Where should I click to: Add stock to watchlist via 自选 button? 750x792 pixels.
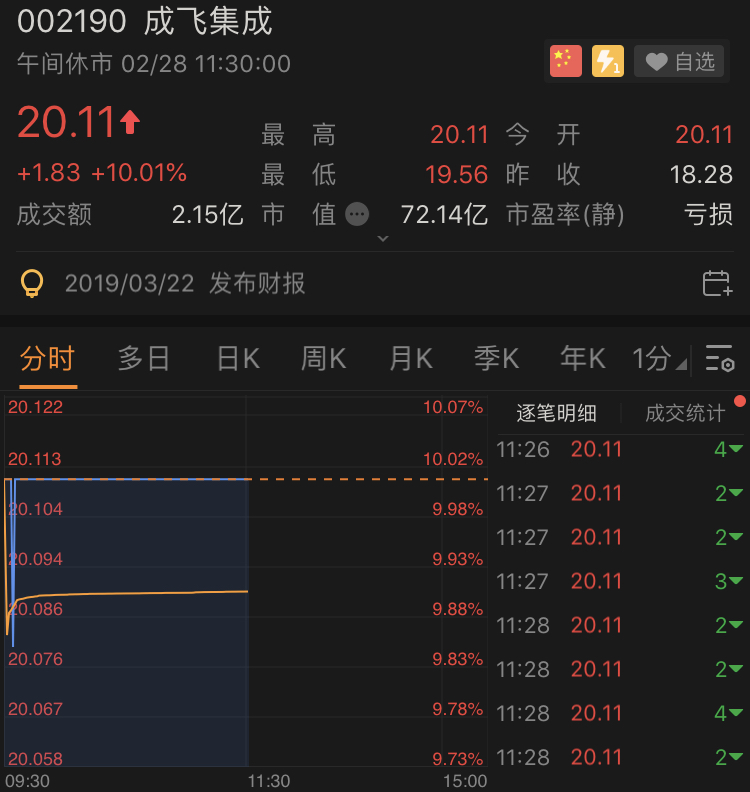point(680,61)
